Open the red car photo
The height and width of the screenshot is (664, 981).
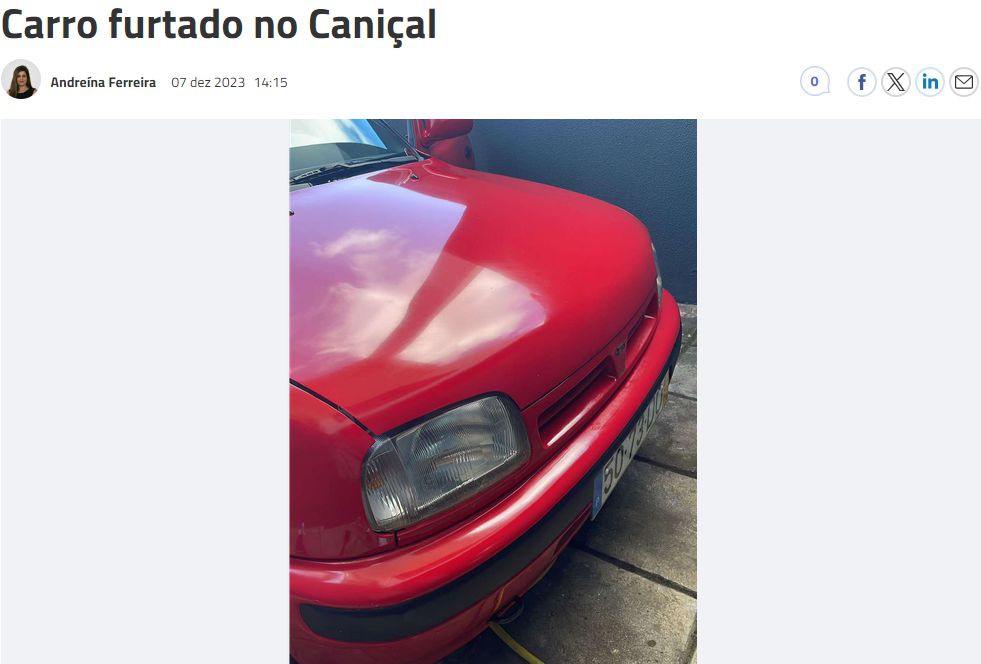click(492, 390)
